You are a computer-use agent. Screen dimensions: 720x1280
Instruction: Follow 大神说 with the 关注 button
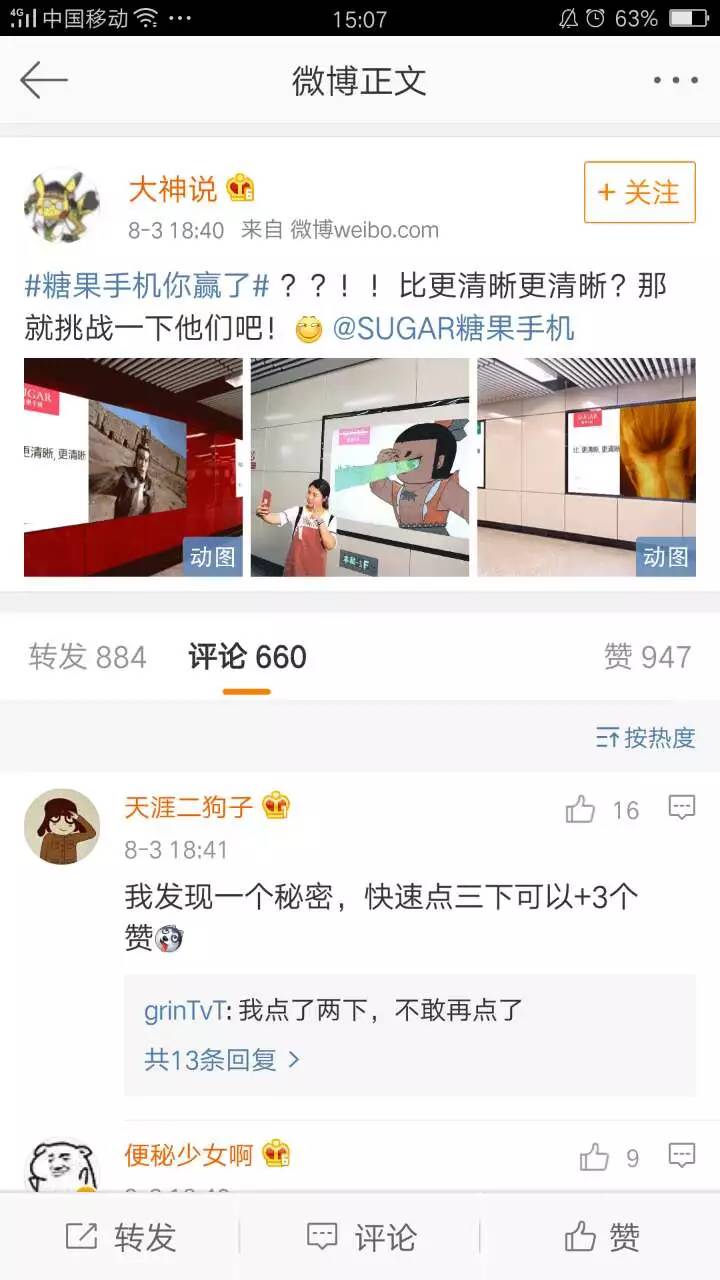(x=639, y=192)
